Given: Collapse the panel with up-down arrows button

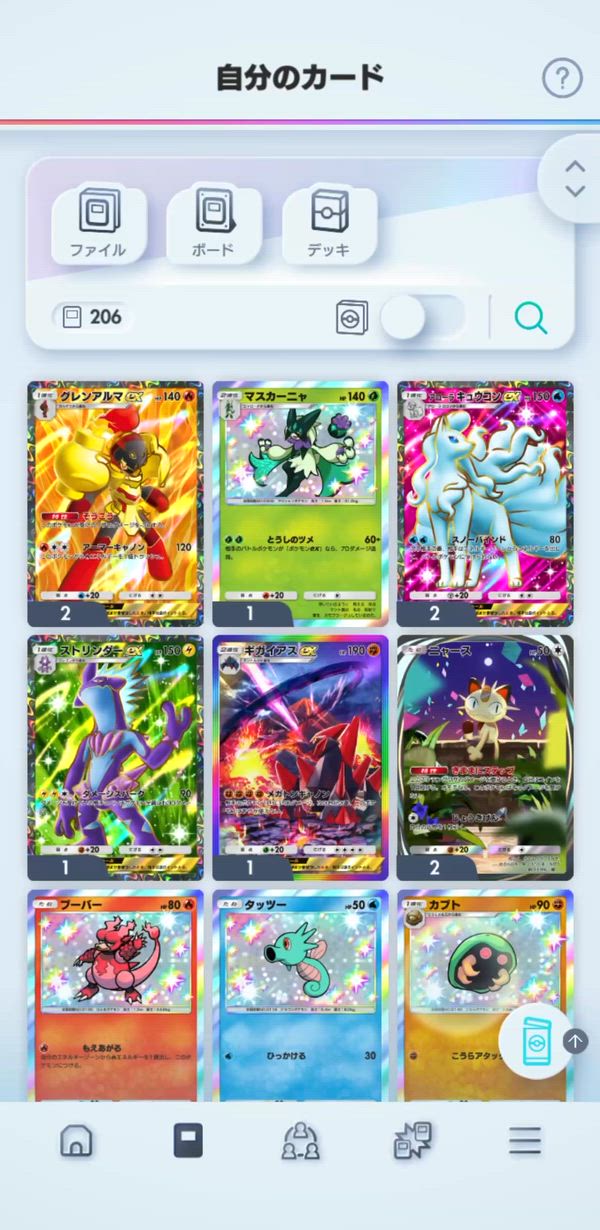Looking at the screenshot, I should tap(575, 179).
